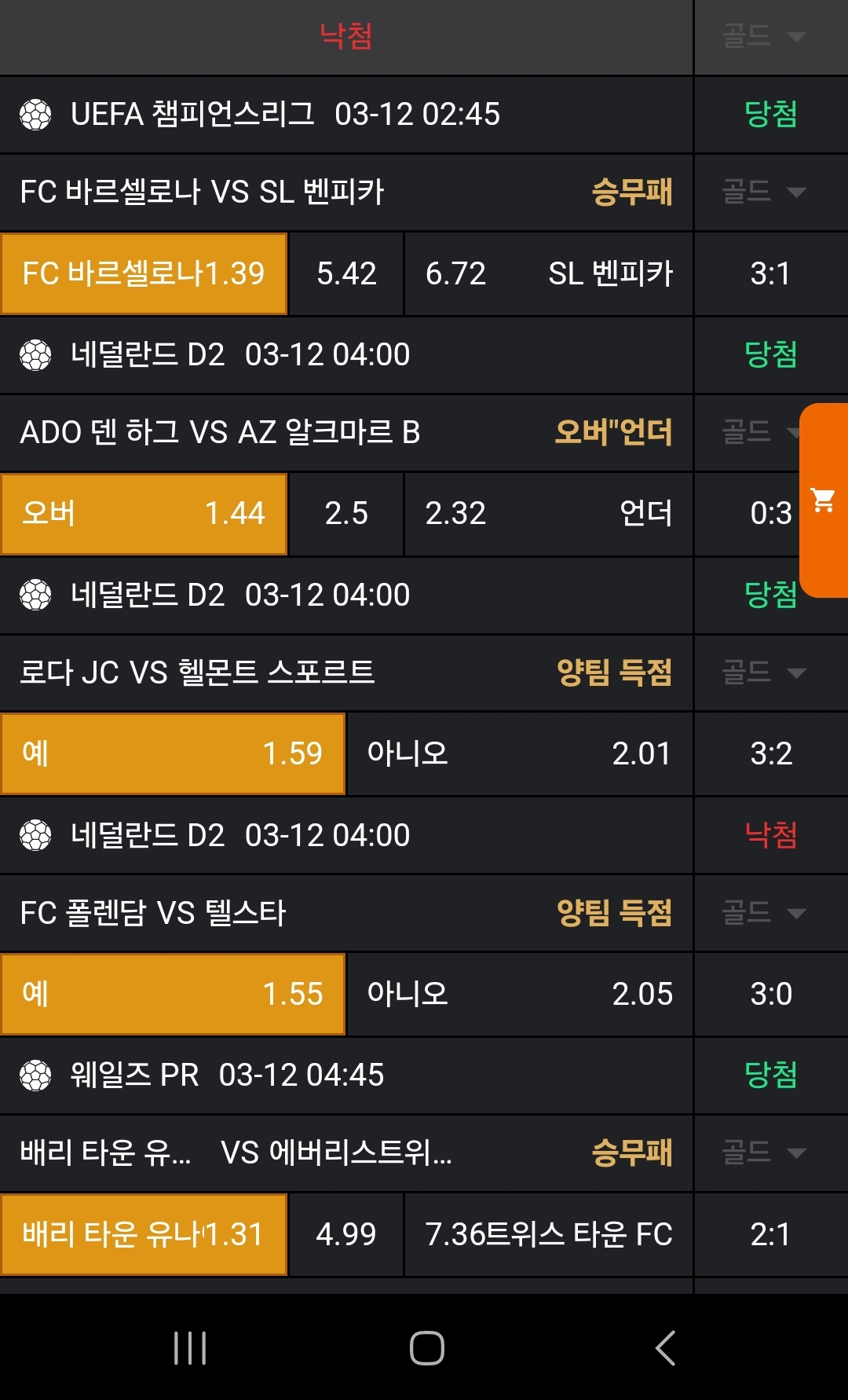Expand 골드 dropdown for 로다 JC VS 헬몬트 스포르트
The image size is (848, 1400).
tap(764, 673)
